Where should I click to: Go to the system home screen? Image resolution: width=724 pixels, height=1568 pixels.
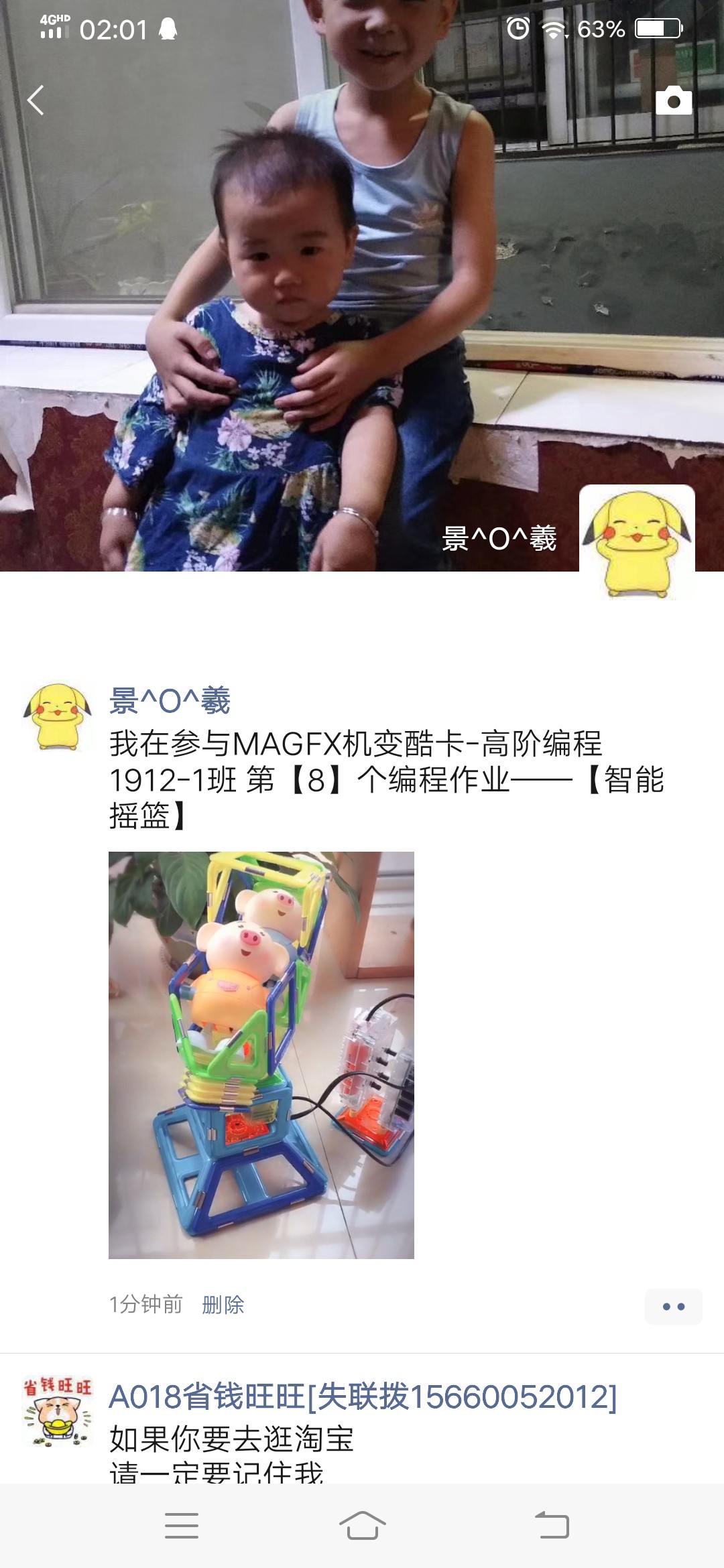[362, 1526]
